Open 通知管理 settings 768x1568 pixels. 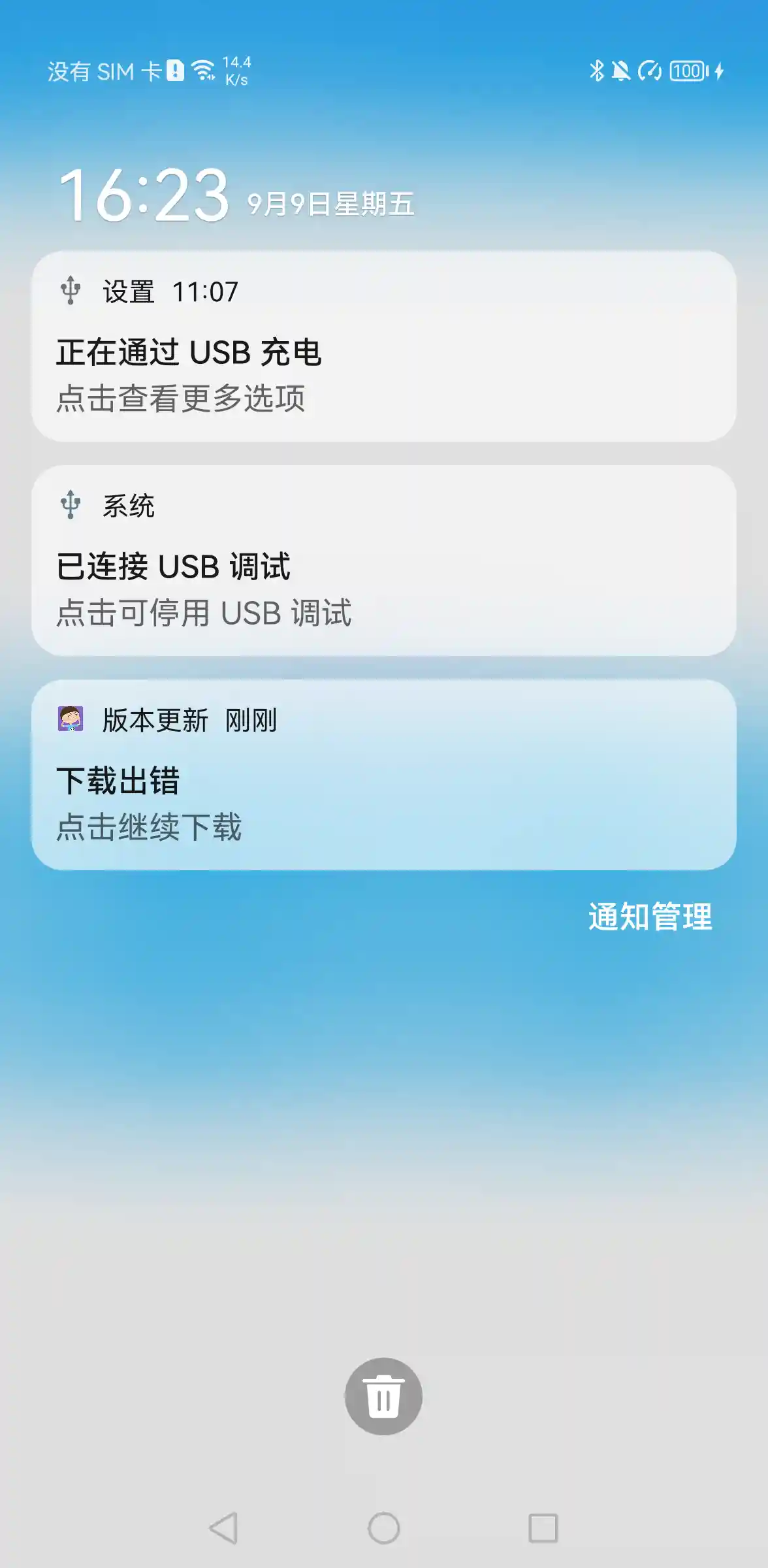[650, 917]
